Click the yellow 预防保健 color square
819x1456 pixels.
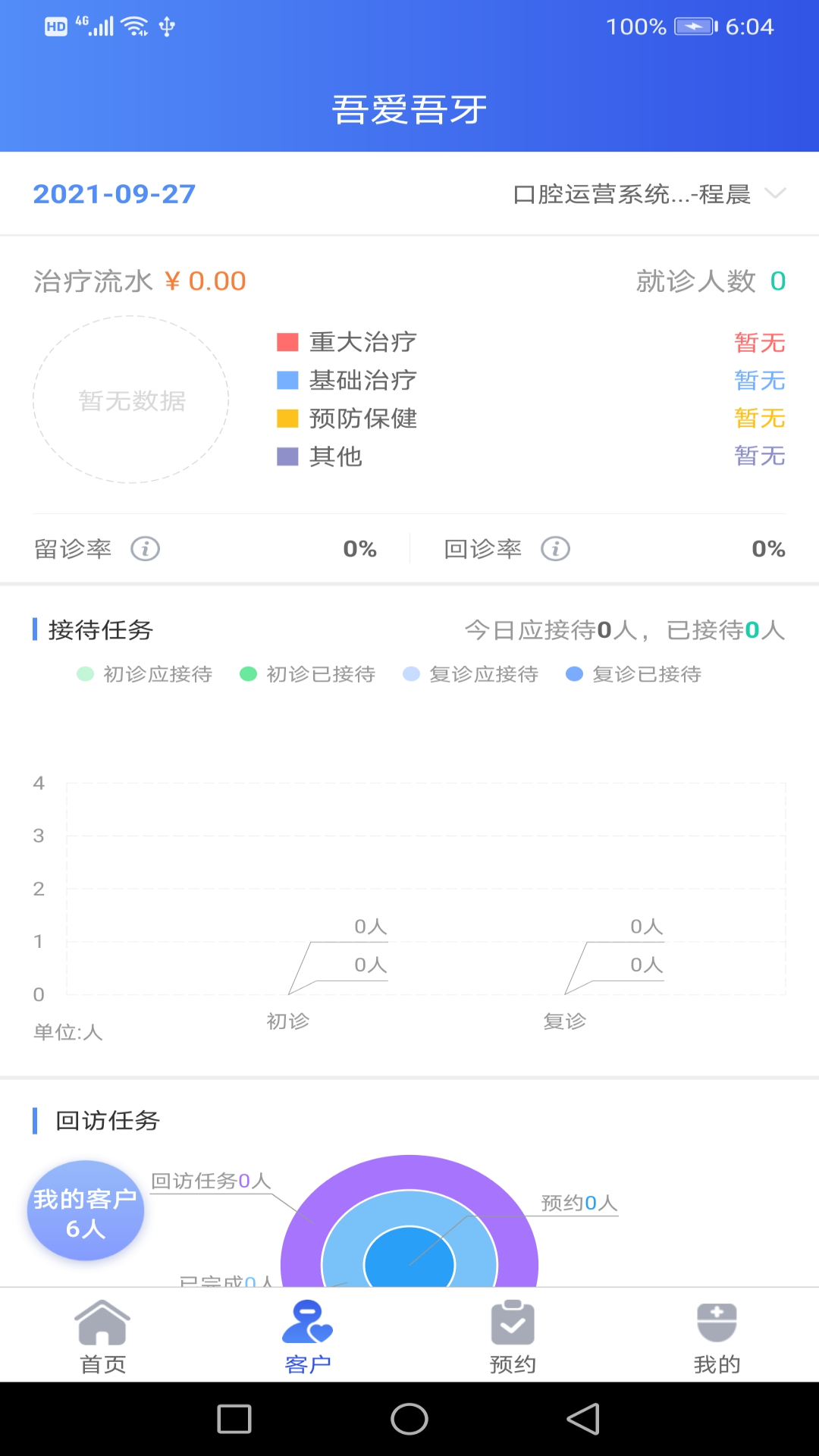coord(287,419)
